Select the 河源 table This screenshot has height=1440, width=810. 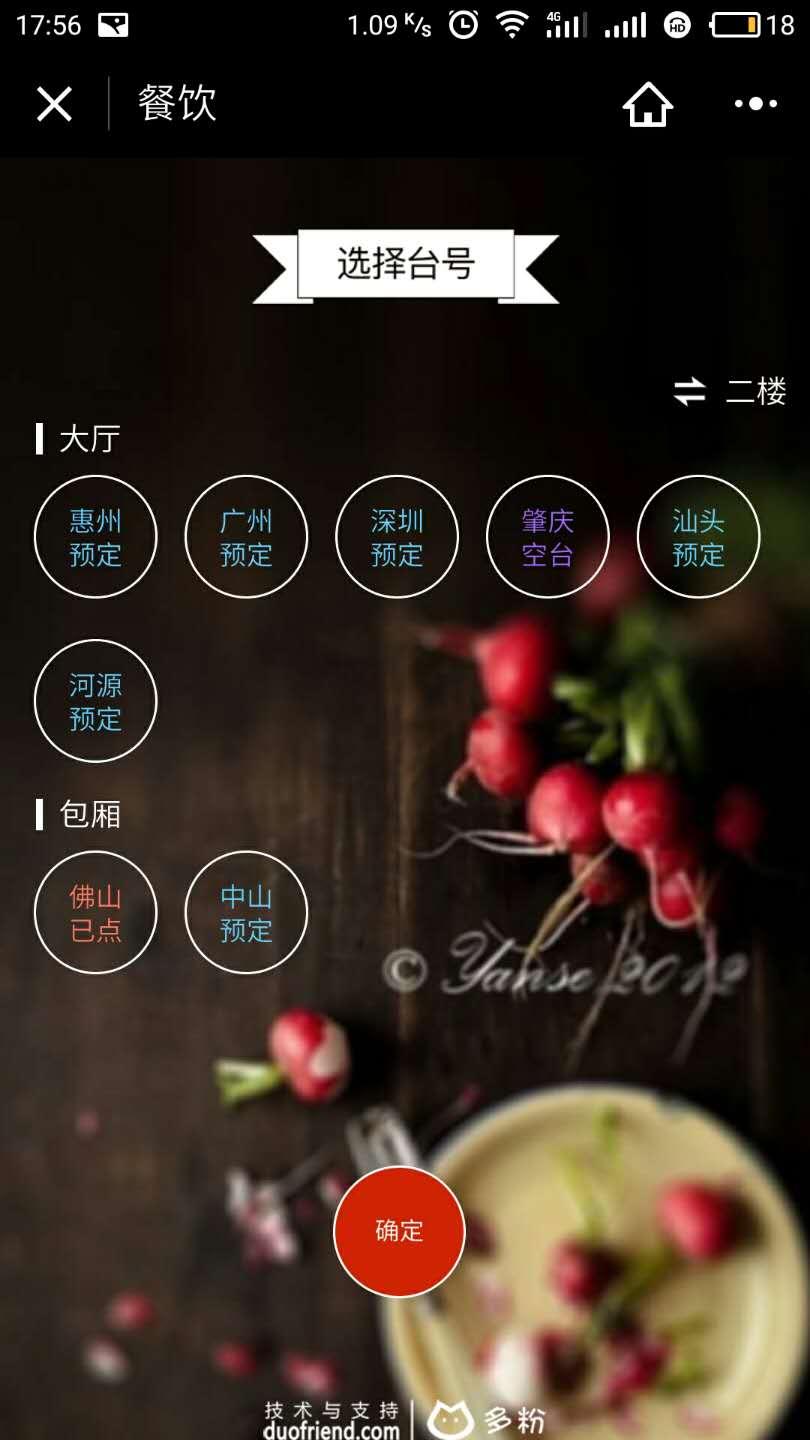pos(96,701)
